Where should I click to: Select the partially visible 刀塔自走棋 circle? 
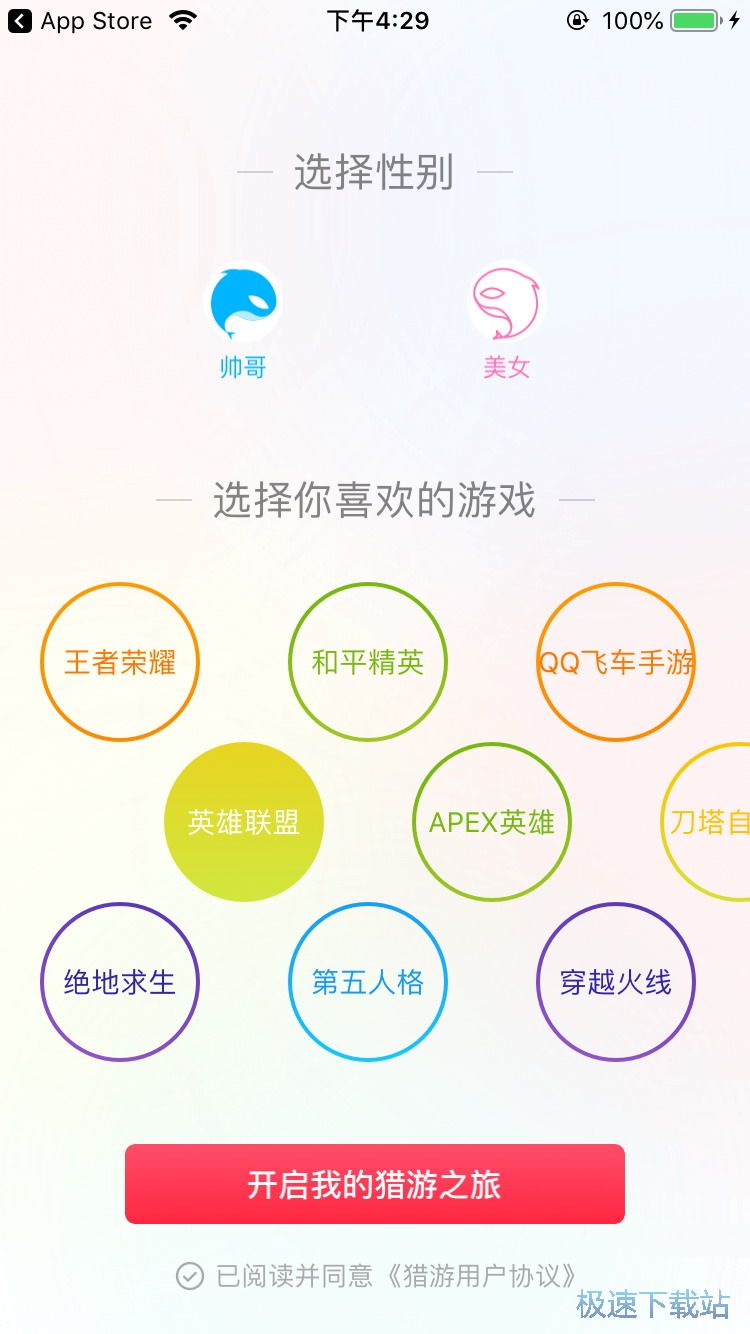[x=720, y=822]
